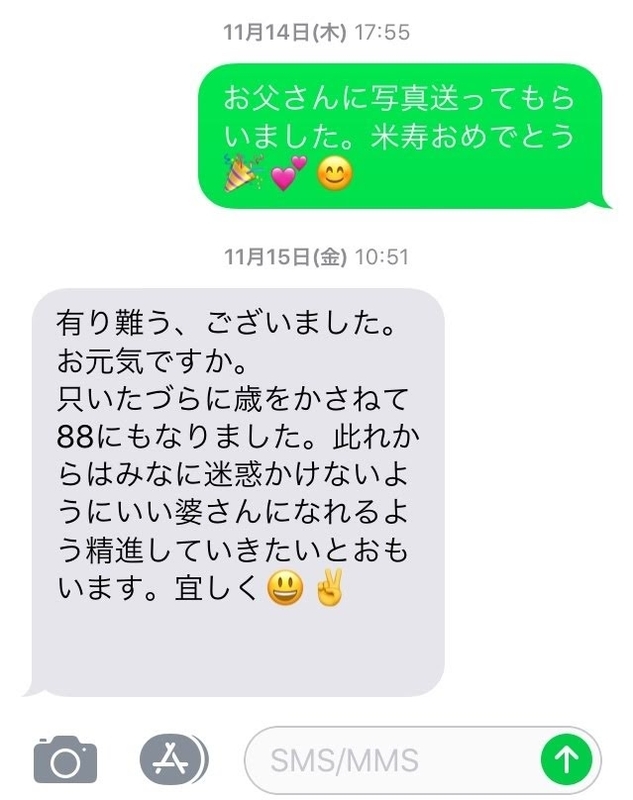Open the App Store apps drawer
Screen dimensions: 633x800
point(173,759)
